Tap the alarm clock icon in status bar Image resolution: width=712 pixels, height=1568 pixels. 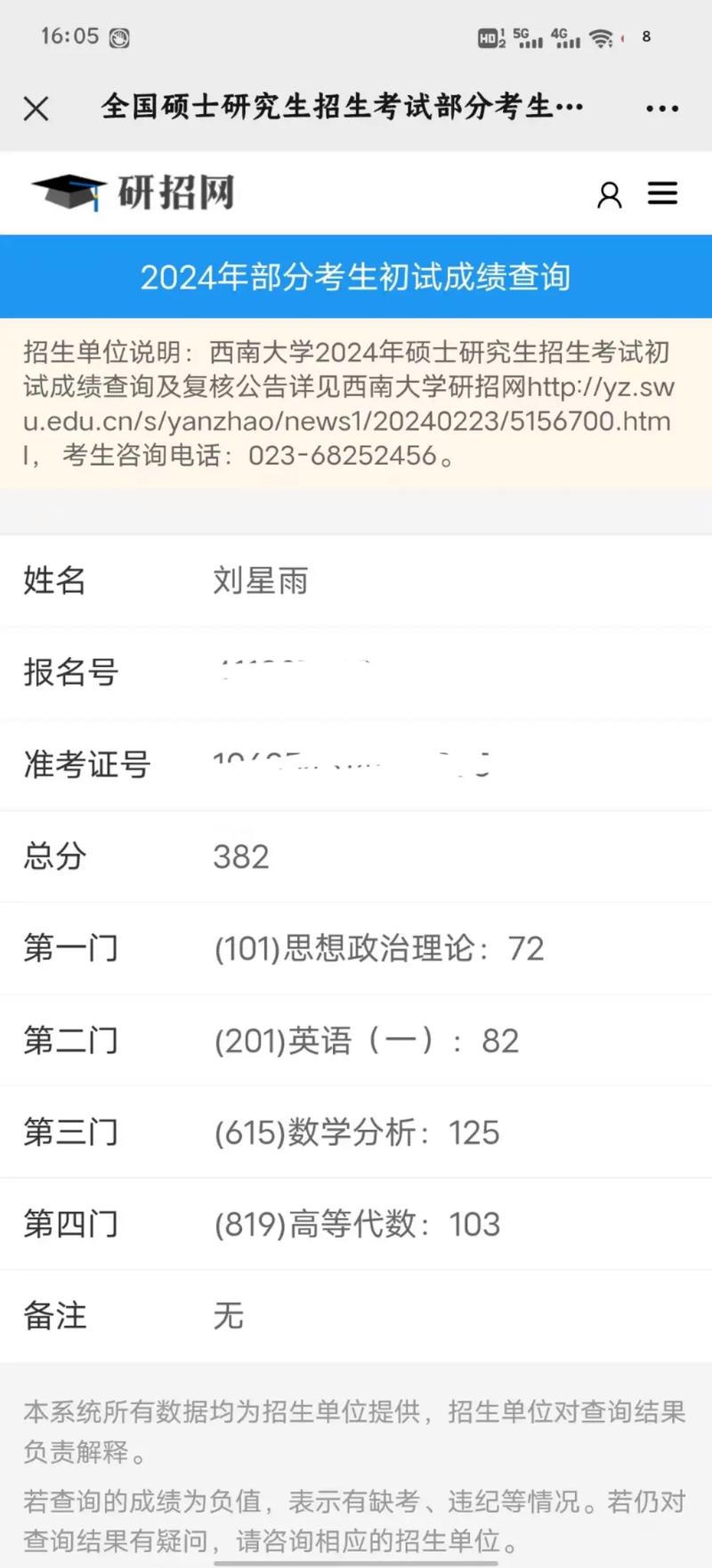pyautogui.click(x=117, y=37)
